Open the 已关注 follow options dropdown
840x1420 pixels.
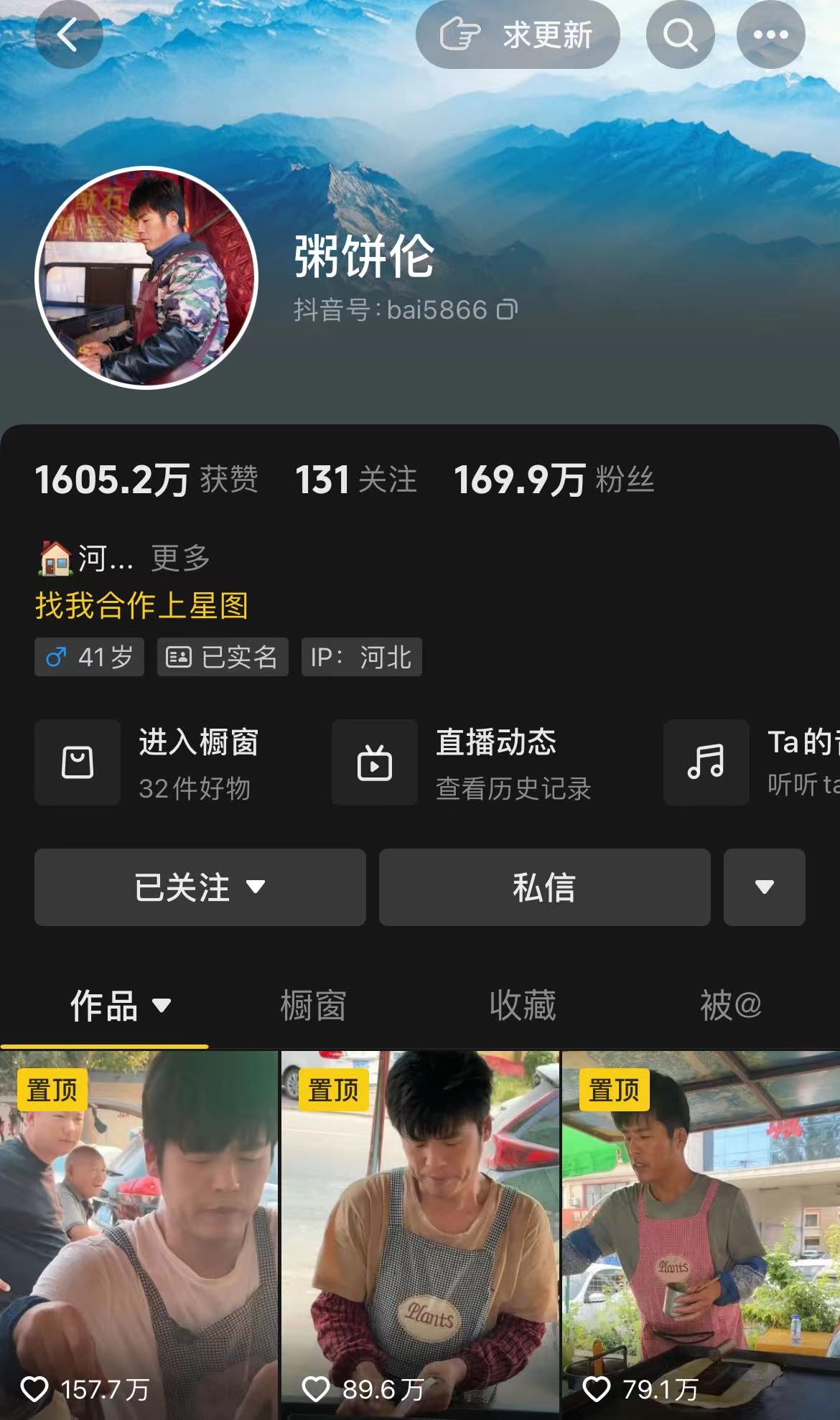click(x=200, y=887)
